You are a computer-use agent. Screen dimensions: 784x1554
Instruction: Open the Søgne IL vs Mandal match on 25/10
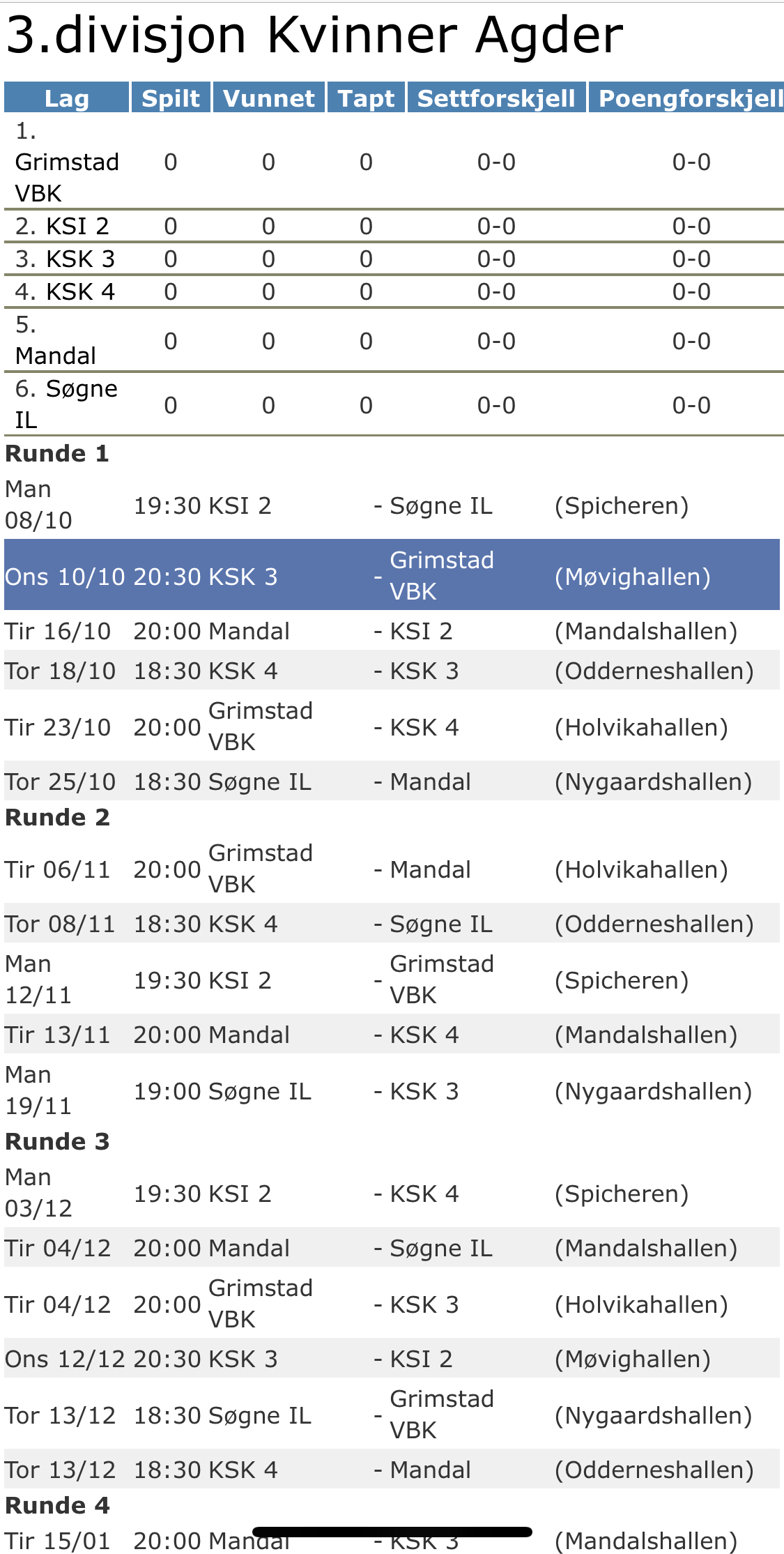pyautogui.click(x=392, y=782)
